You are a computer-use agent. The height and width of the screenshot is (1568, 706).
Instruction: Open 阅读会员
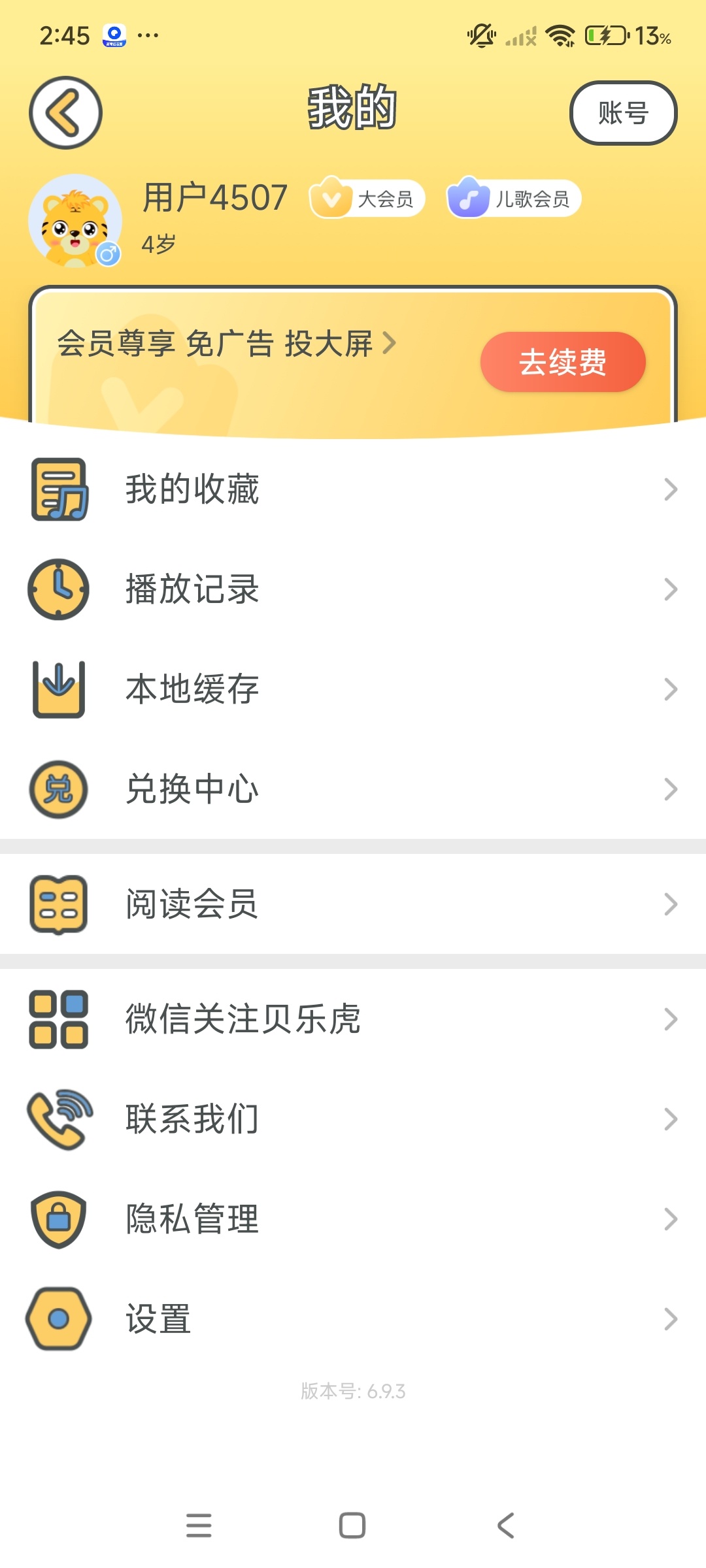pos(353,904)
